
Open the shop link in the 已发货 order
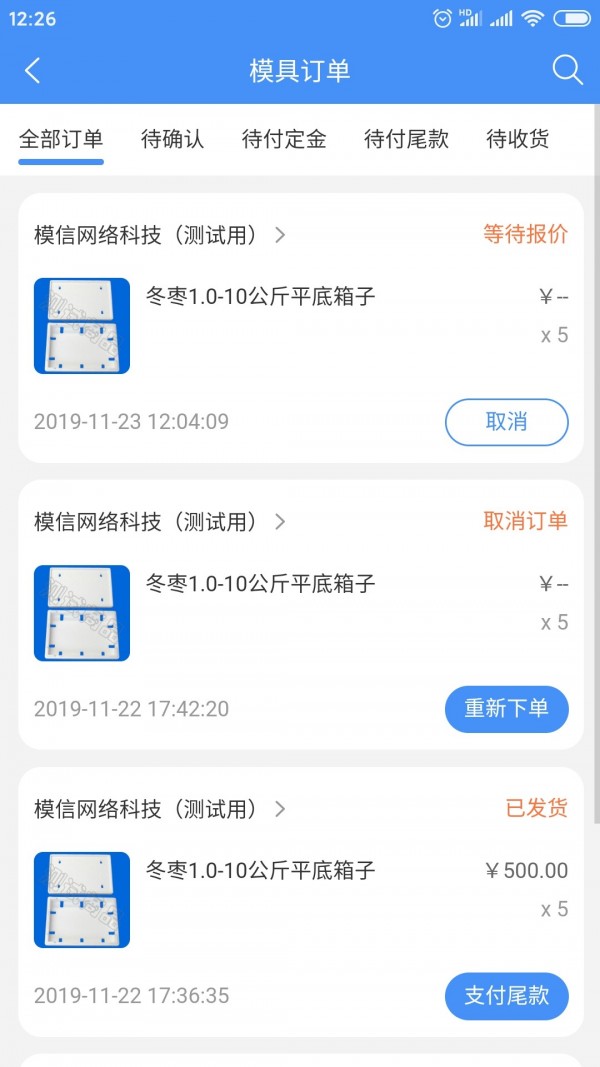pyautogui.click(x=160, y=809)
